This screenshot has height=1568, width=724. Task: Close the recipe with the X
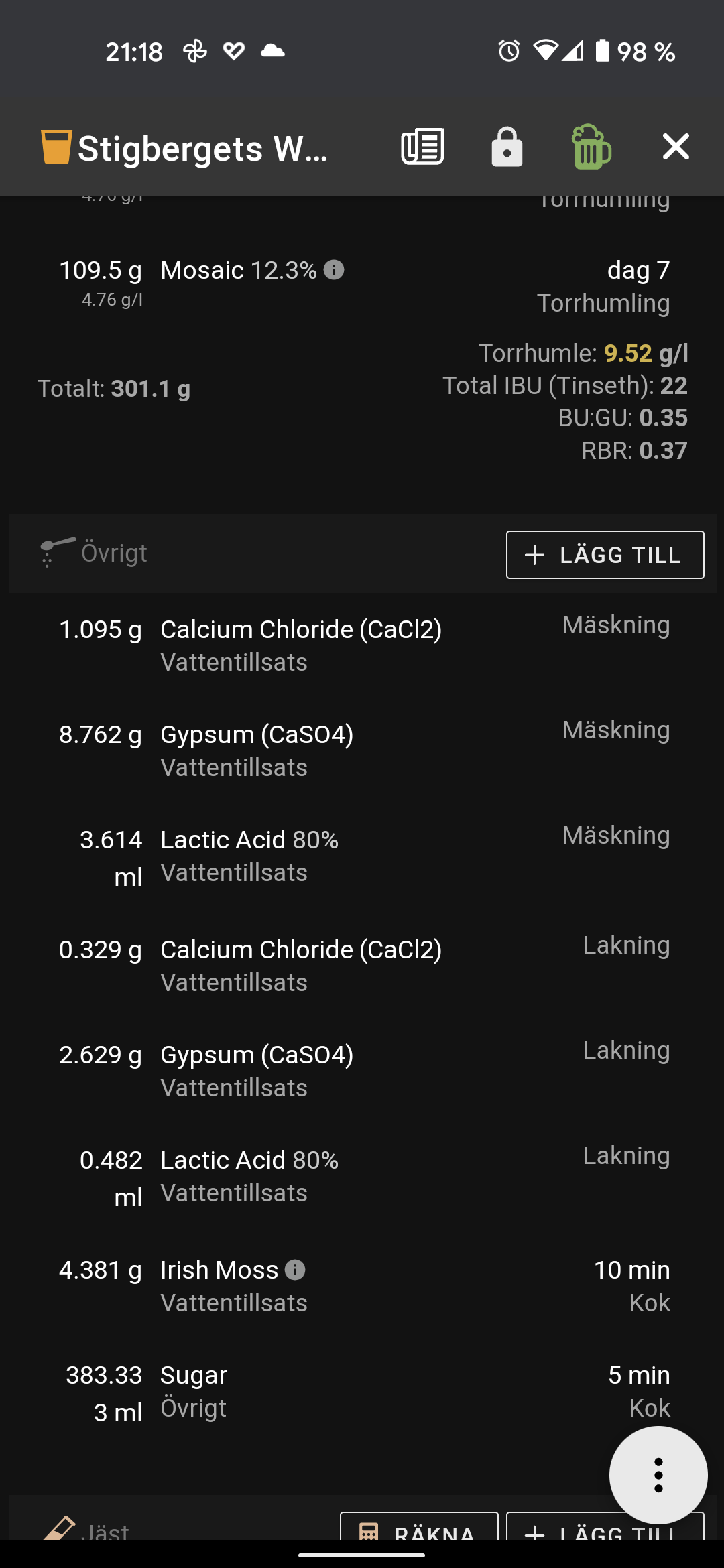tap(676, 146)
